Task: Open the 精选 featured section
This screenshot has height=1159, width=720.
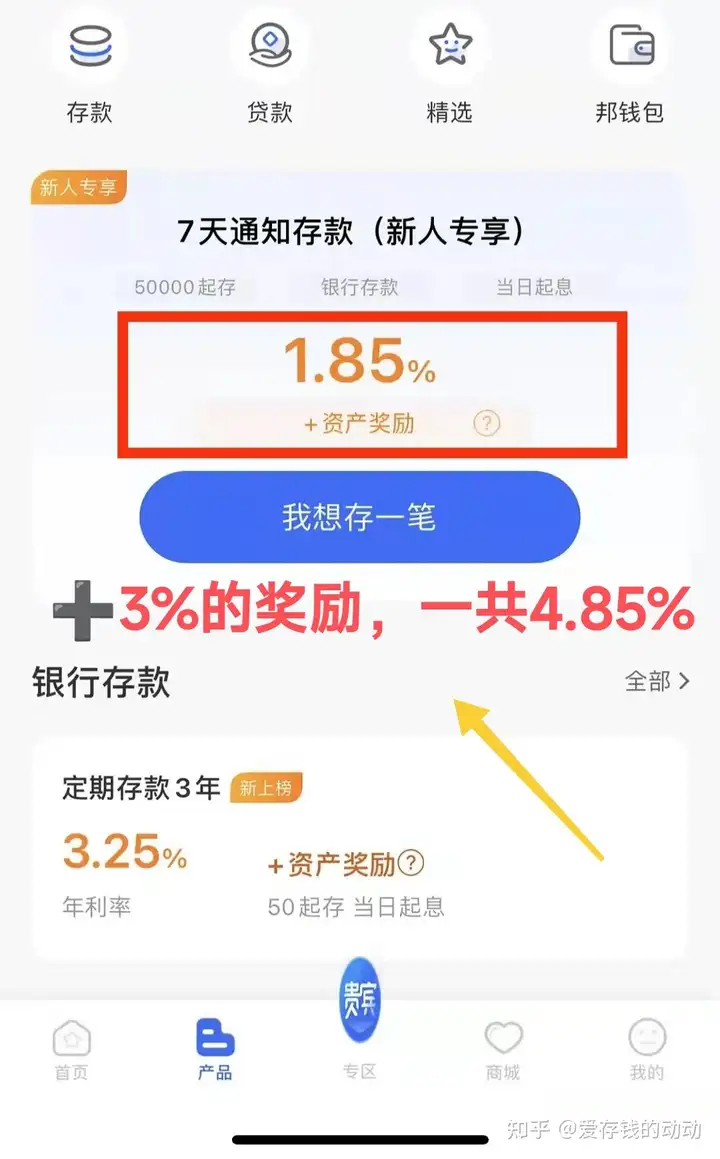Action: [449, 65]
